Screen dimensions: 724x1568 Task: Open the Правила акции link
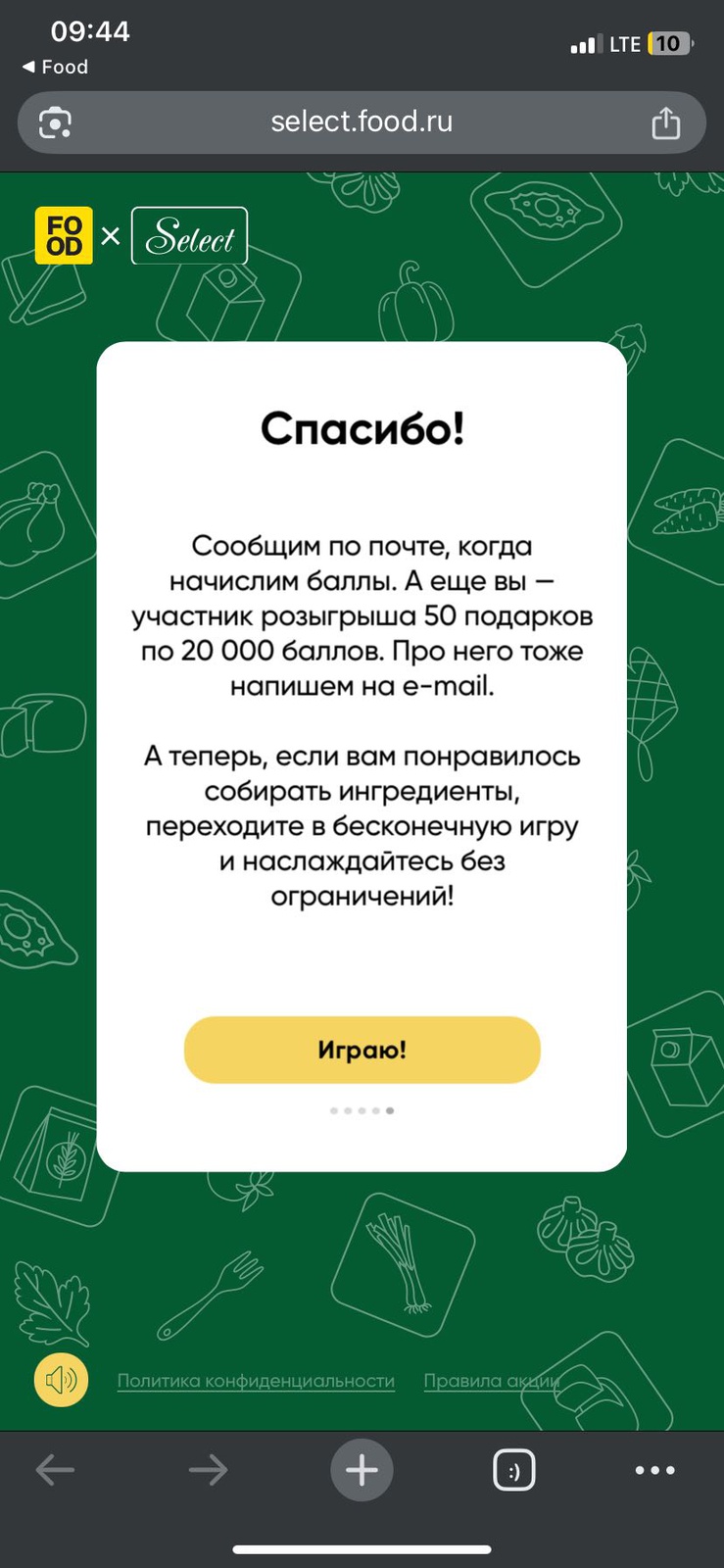coord(490,1381)
